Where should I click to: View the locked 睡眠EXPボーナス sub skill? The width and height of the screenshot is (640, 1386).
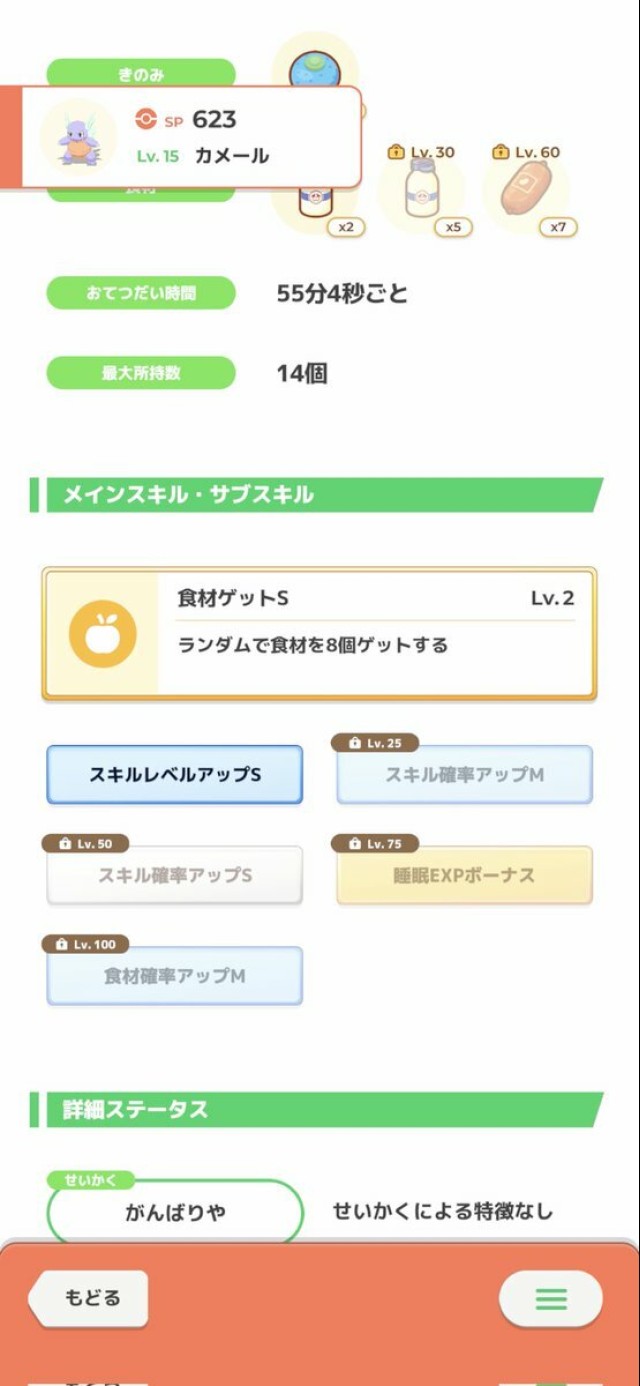[x=465, y=876]
